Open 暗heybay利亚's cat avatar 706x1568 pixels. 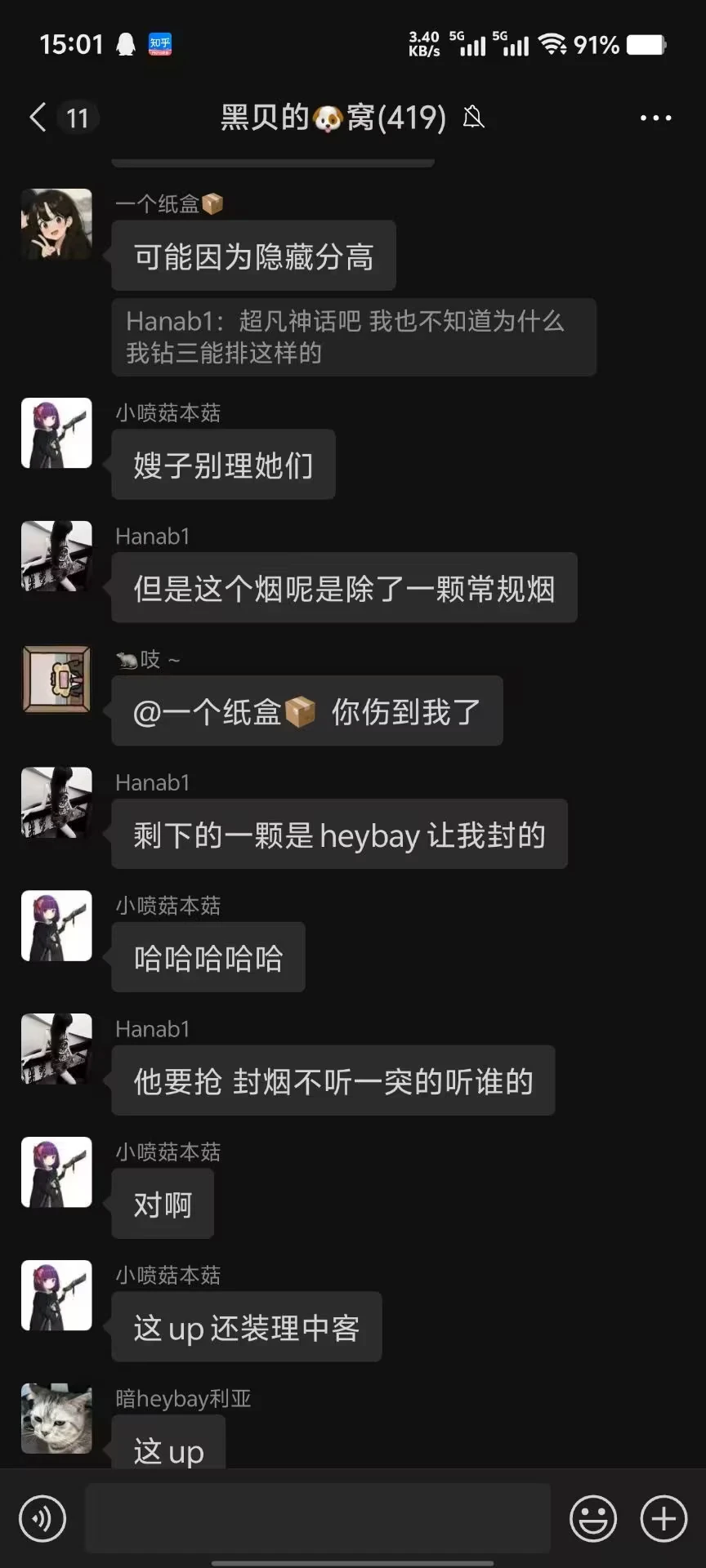point(56,1419)
